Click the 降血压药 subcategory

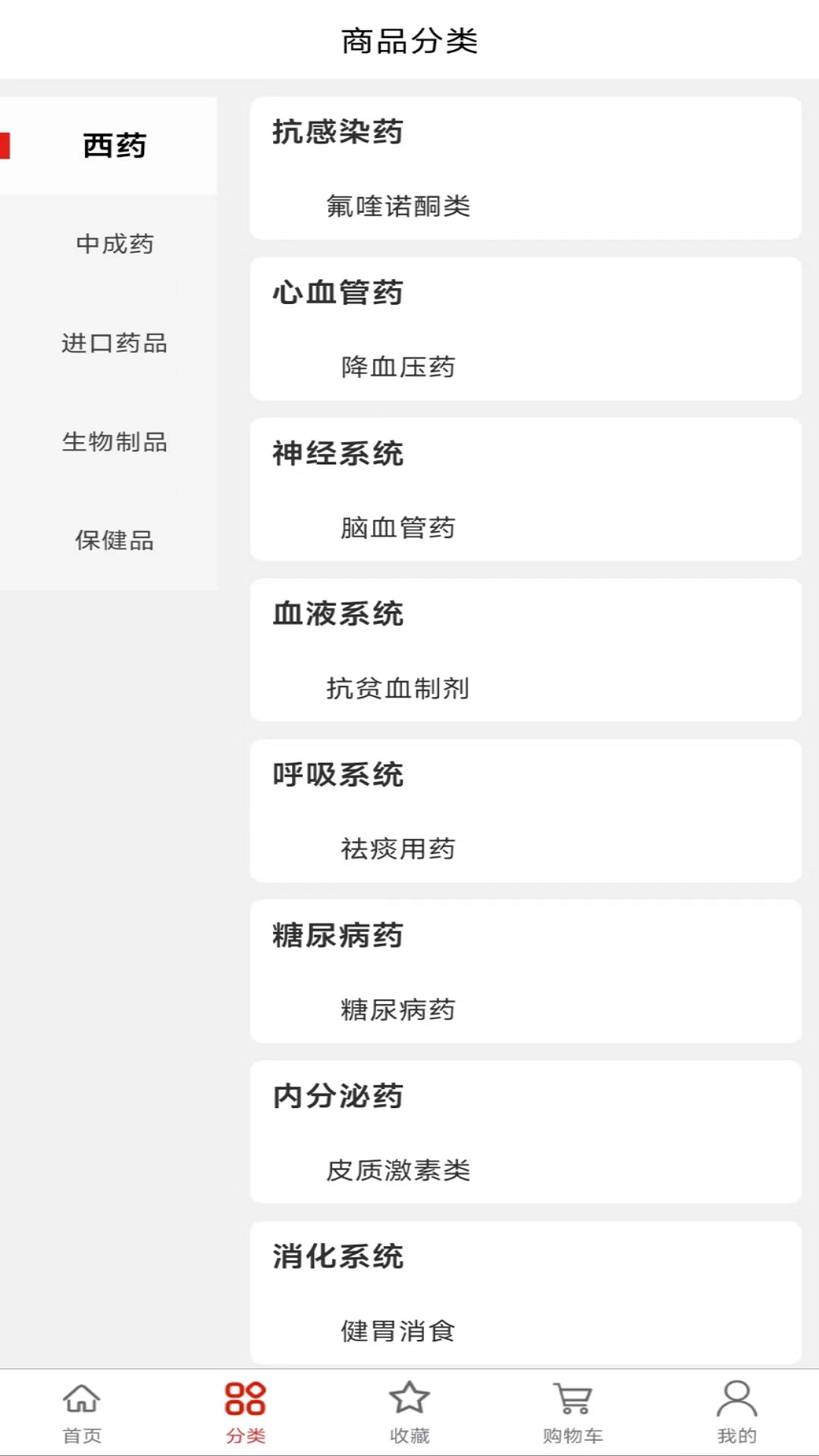398,368
